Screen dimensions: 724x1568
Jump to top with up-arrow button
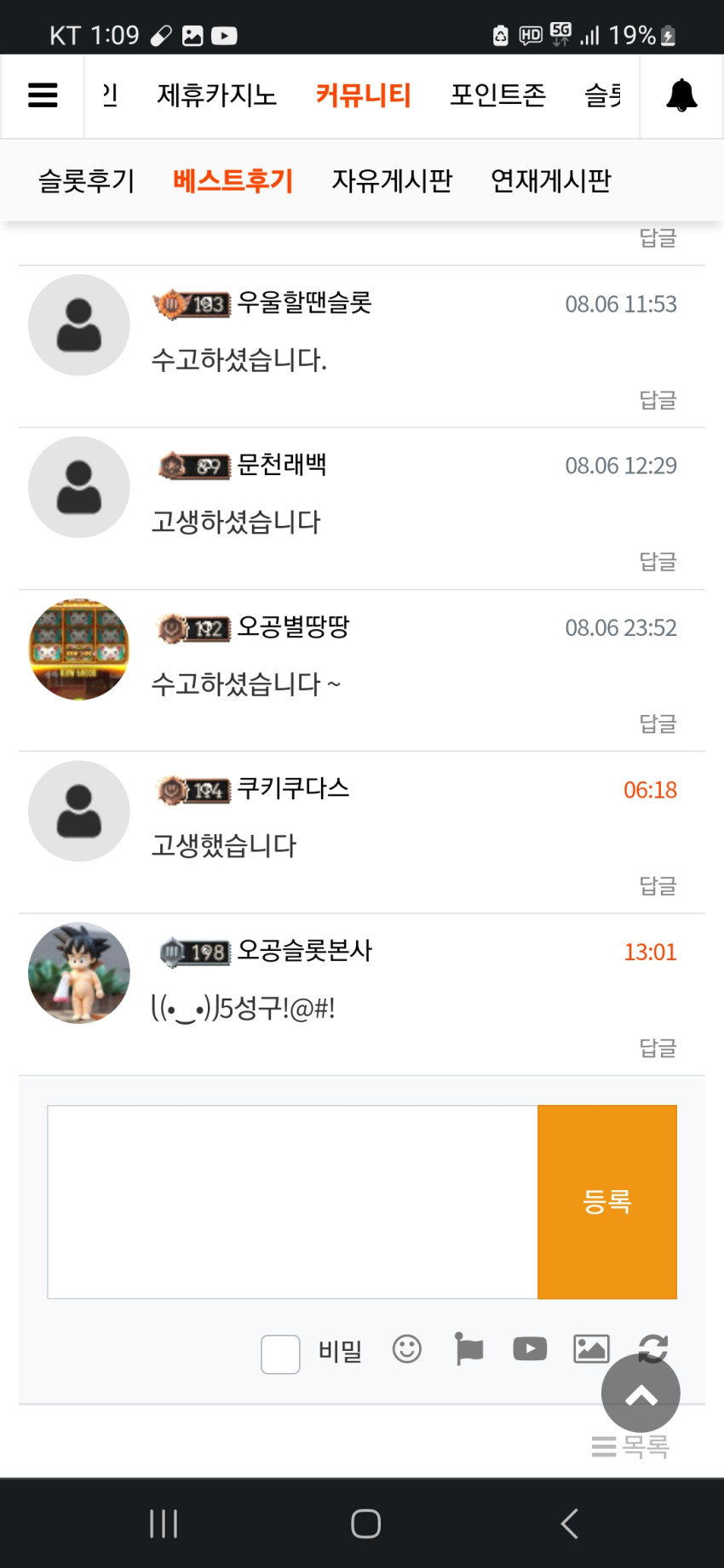pyautogui.click(x=641, y=1393)
